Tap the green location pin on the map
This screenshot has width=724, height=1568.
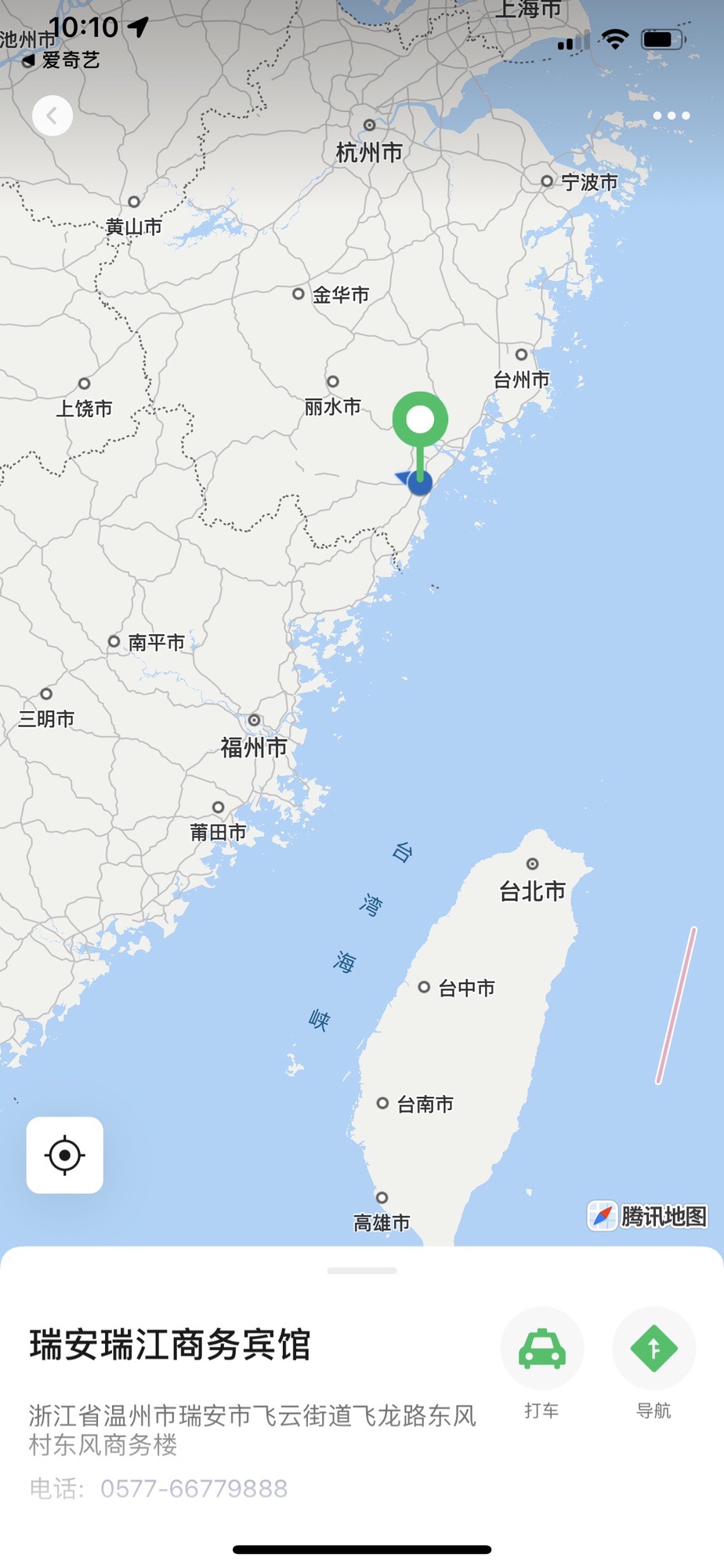(421, 421)
